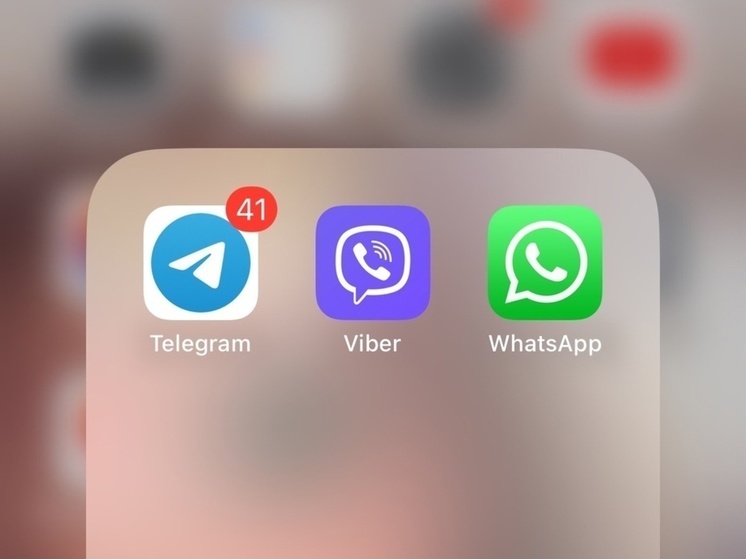Screen dimensions: 746x559
Task: Launch the Viber app
Action: [372, 263]
